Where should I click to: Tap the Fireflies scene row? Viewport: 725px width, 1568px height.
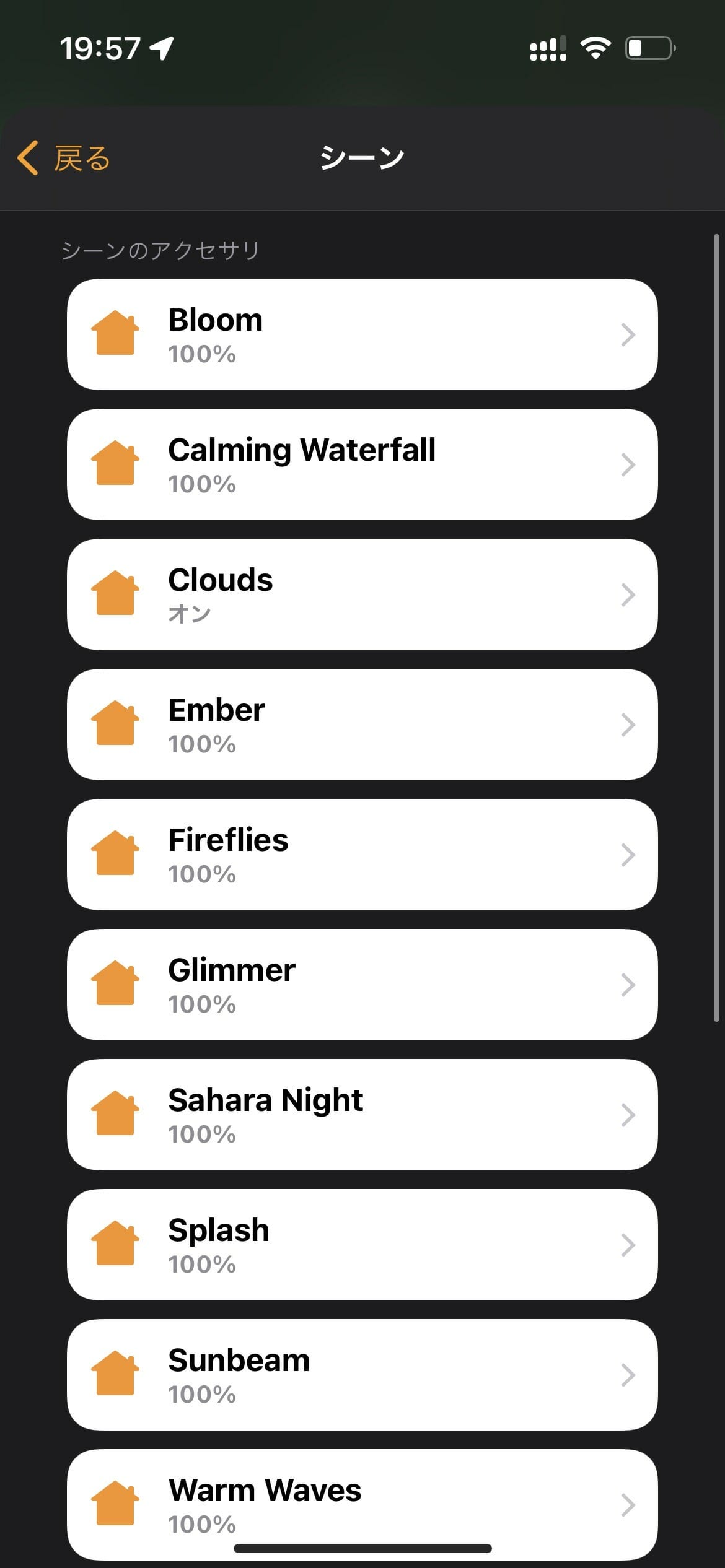click(362, 855)
